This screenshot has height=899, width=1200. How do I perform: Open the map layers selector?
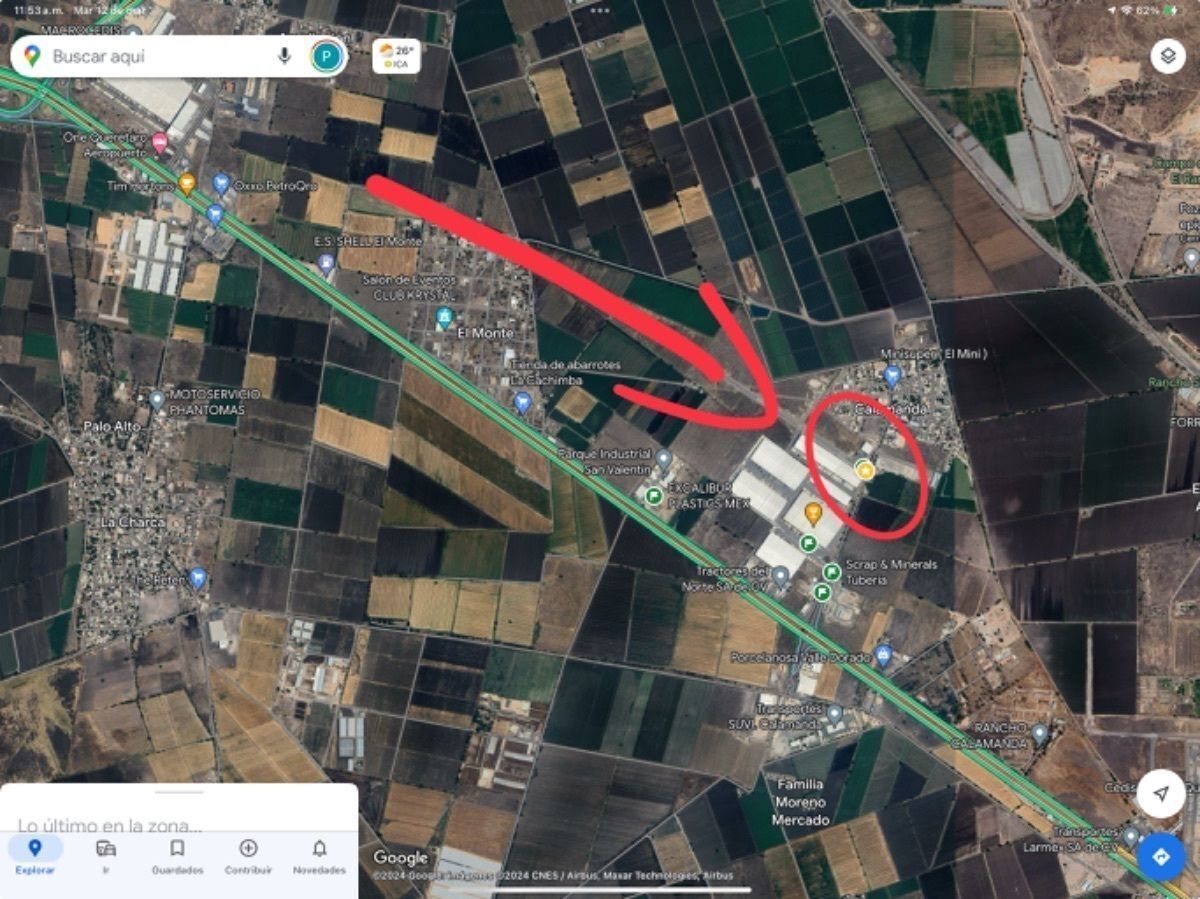(1167, 56)
